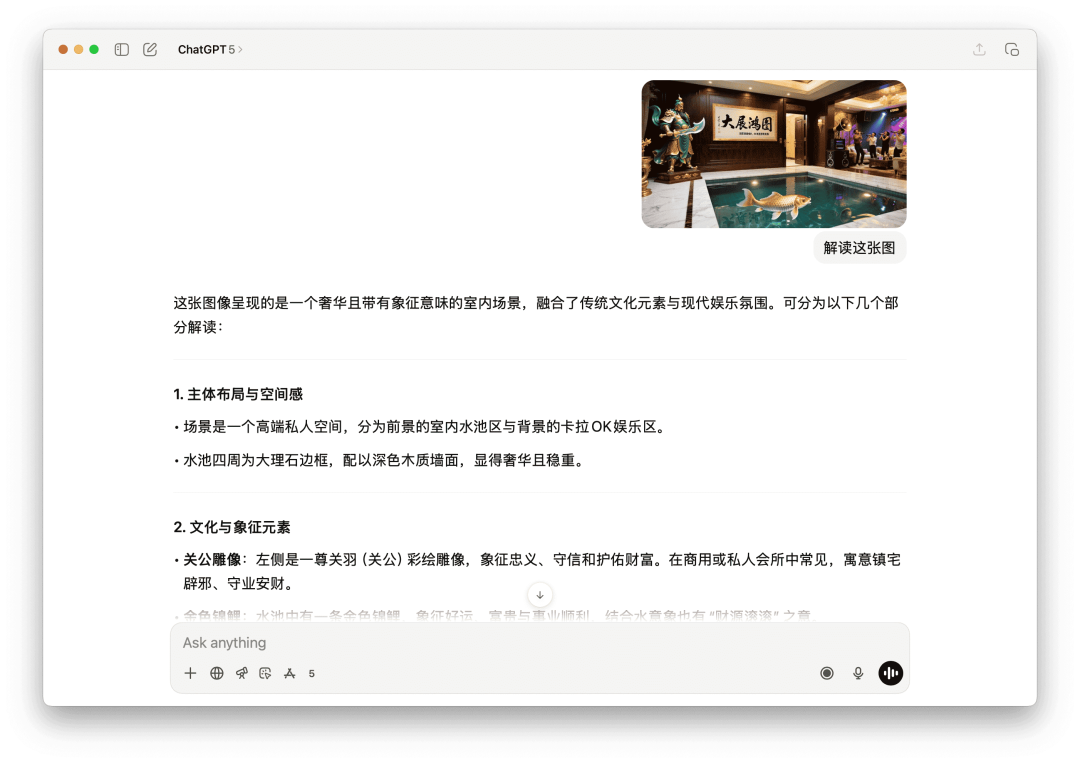
Task: Open the uploaded pool room image
Action: tap(773, 154)
